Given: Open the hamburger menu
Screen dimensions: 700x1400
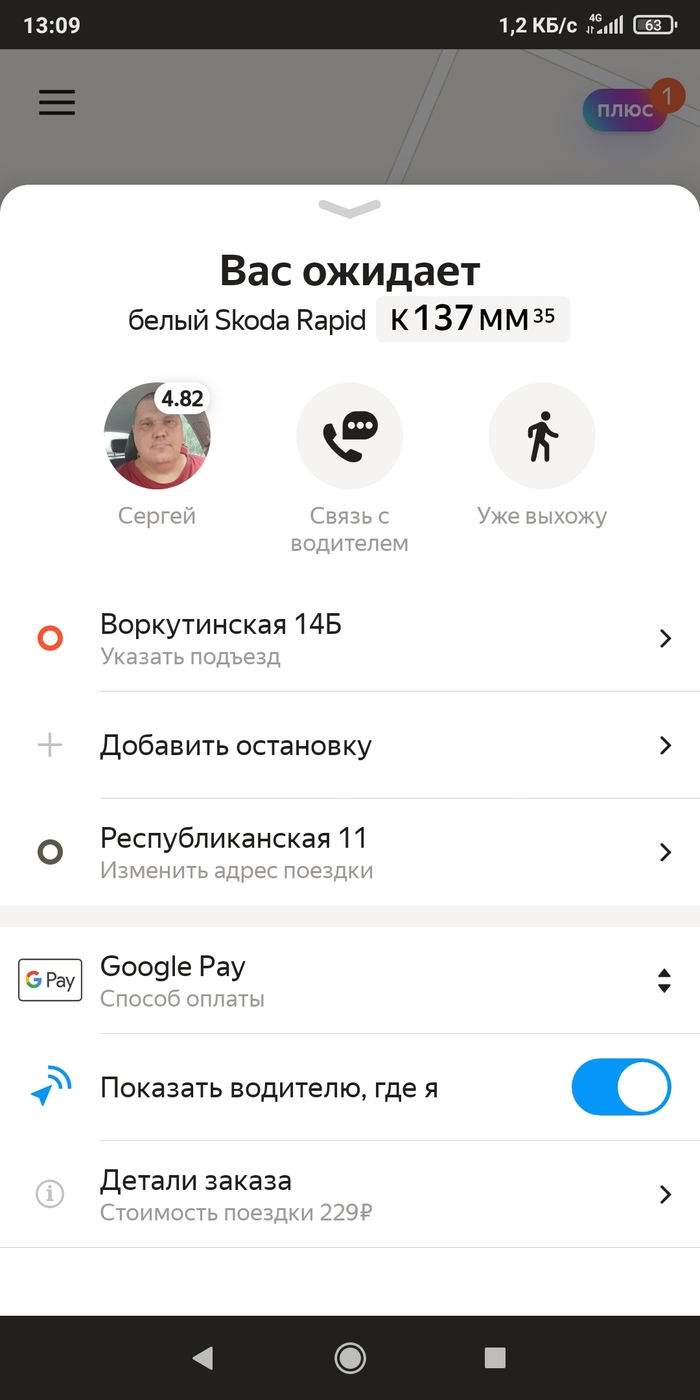Looking at the screenshot, I should (57, 103).
